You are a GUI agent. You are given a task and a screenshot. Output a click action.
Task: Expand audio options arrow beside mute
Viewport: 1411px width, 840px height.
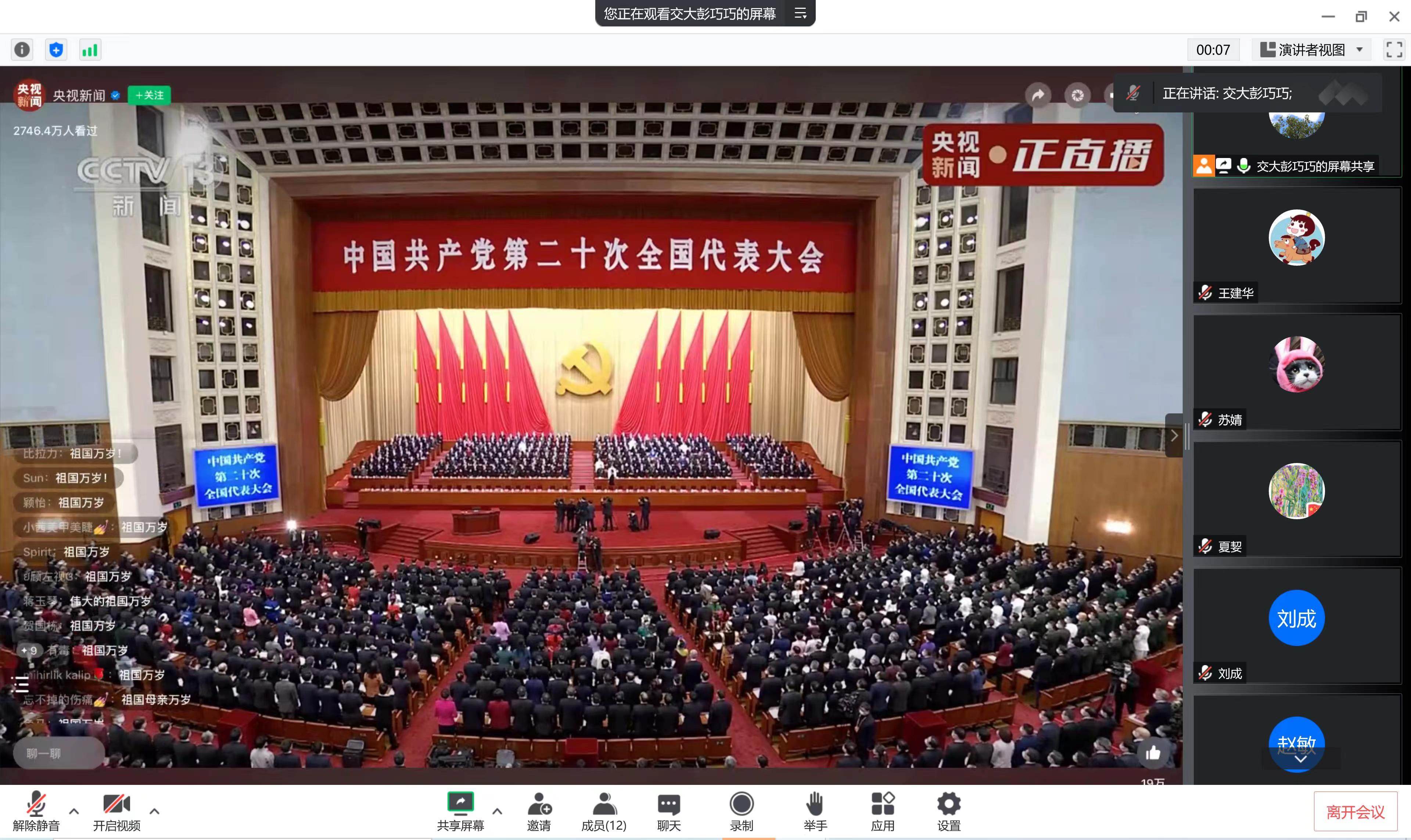(73, 811)
